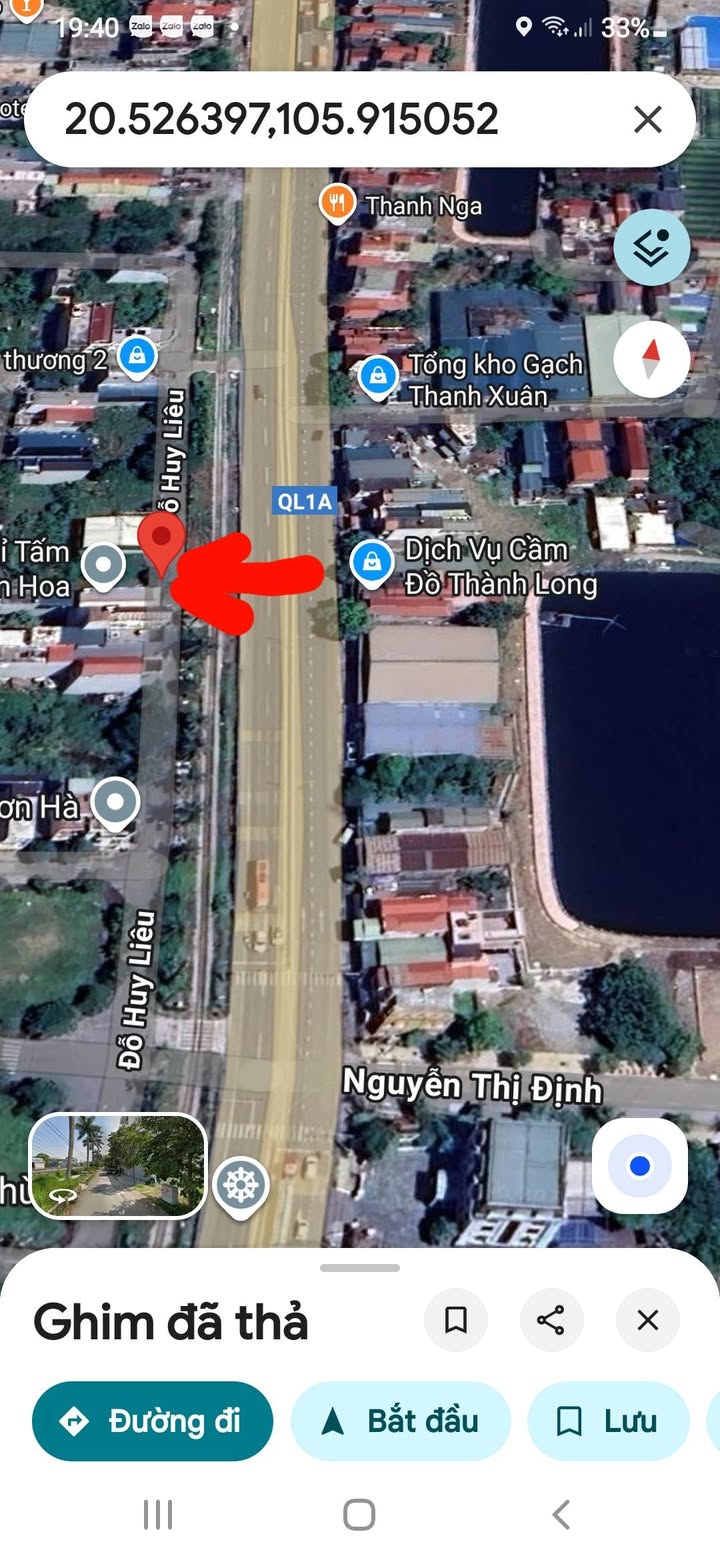Center map on my current location
This screenshot has width=720, height=1560.
[640, 1166]
